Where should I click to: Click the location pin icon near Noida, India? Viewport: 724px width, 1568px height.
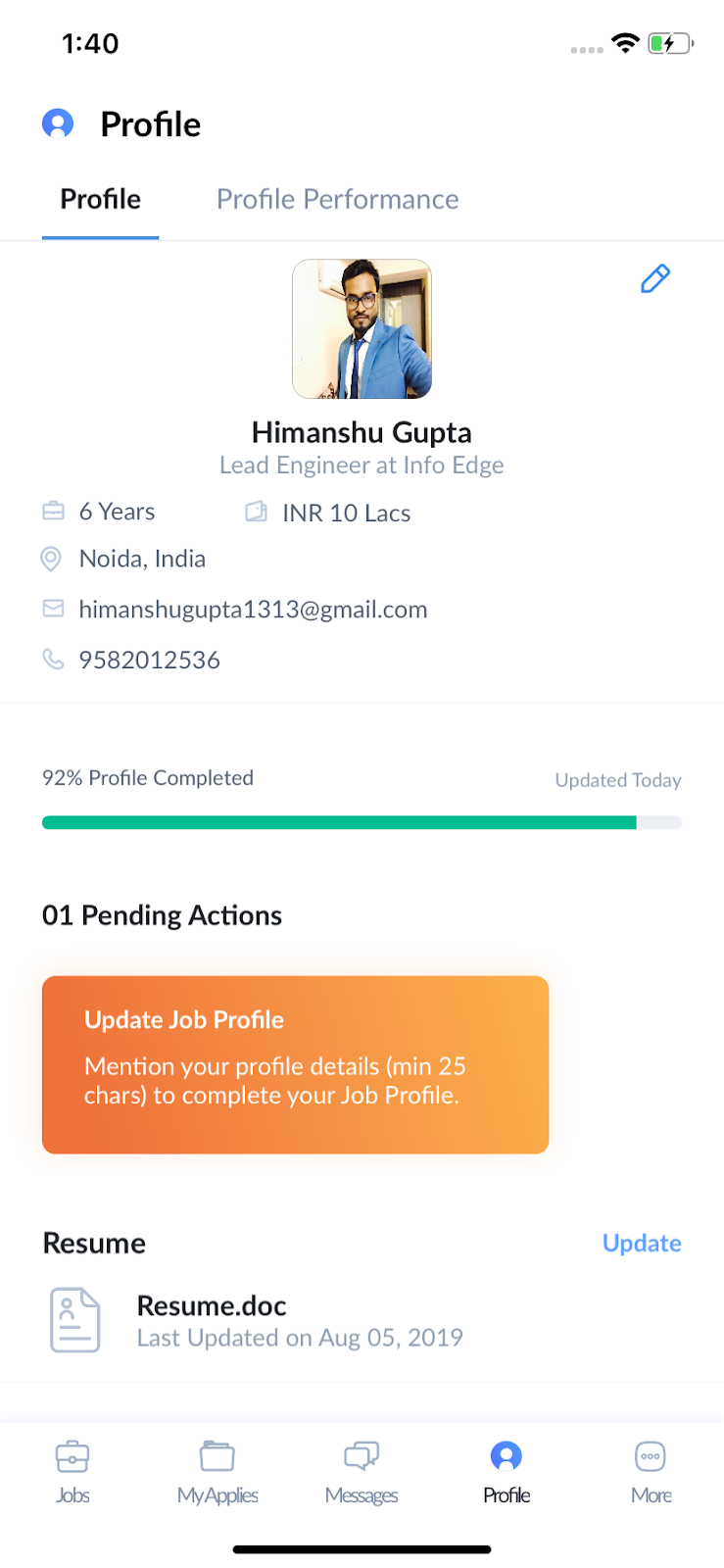pyautogui.click(x=51, y=559)
